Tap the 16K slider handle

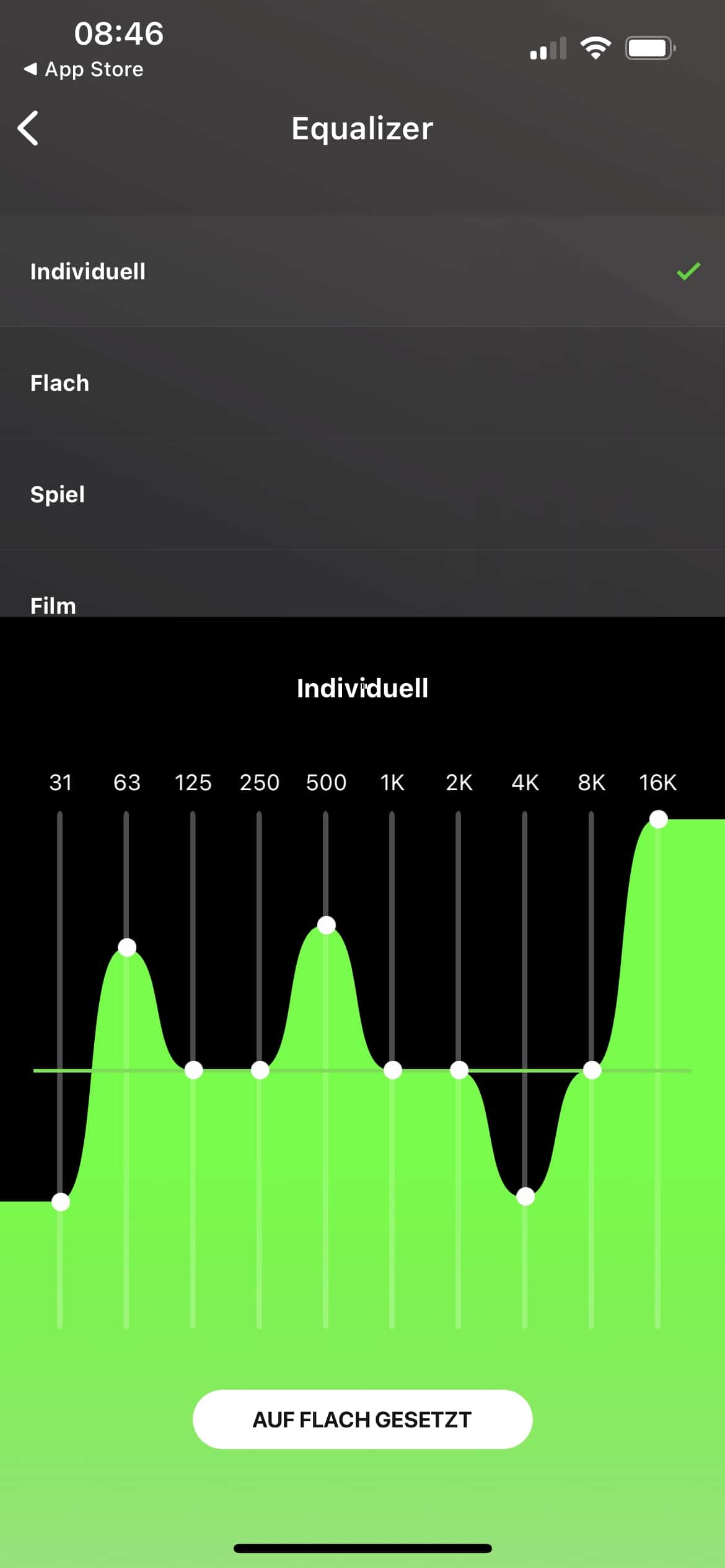click(x=658, y=819)
